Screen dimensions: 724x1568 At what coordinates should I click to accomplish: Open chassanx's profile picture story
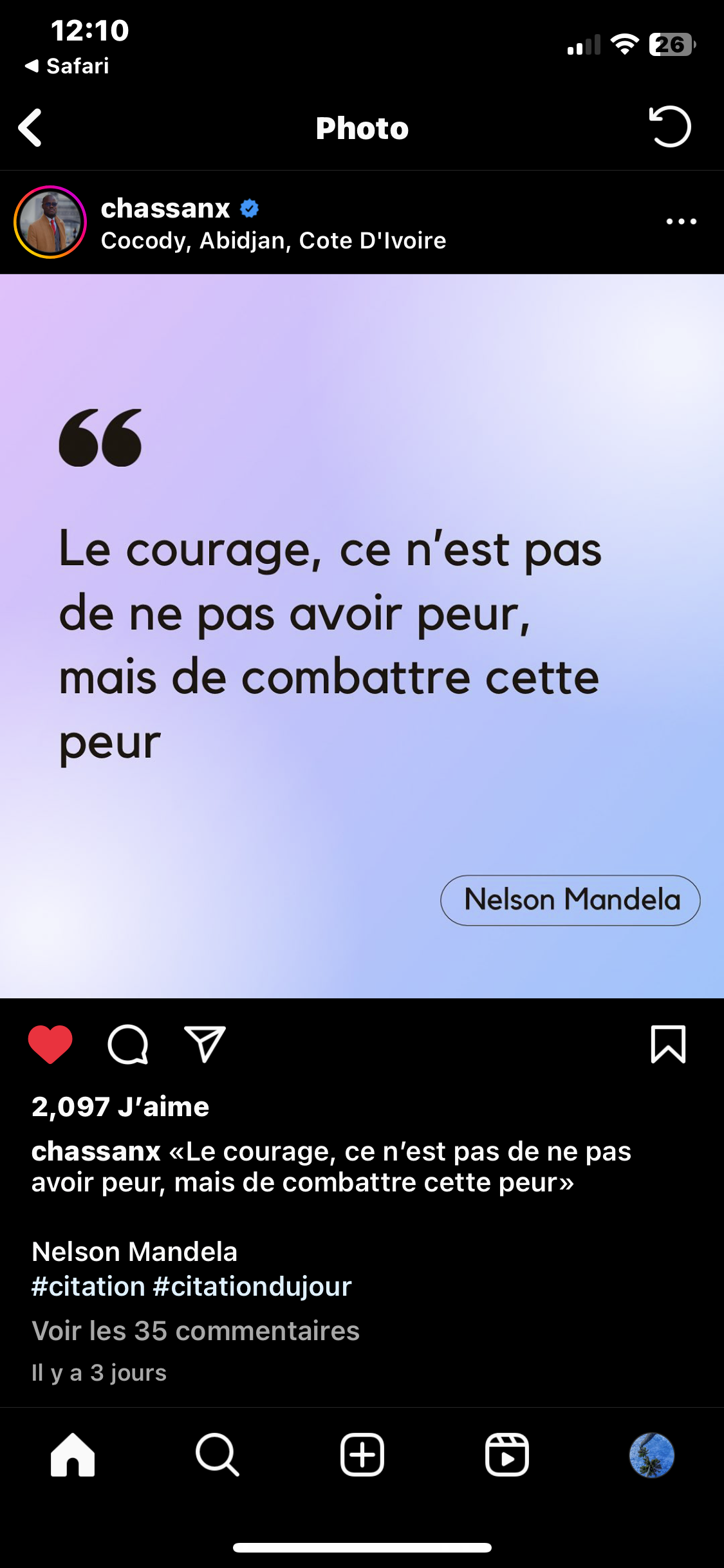tap(50, 222)
